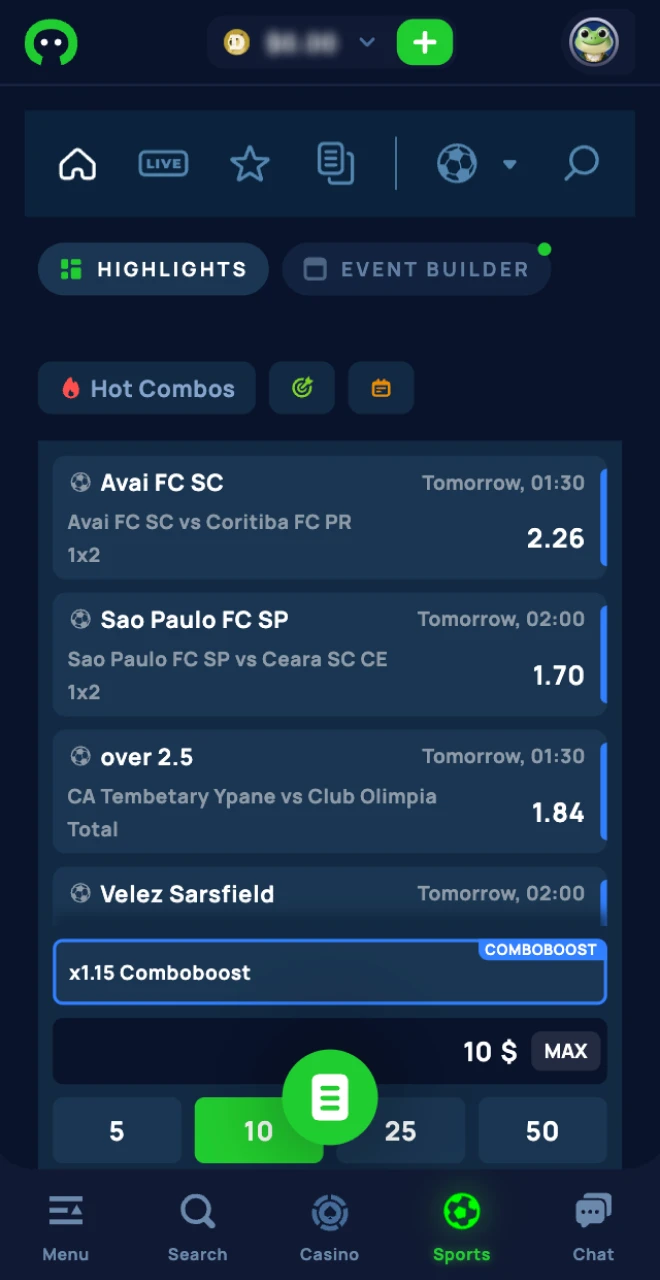
Task: Open the LIVE events section
Action: coord(163,164)
